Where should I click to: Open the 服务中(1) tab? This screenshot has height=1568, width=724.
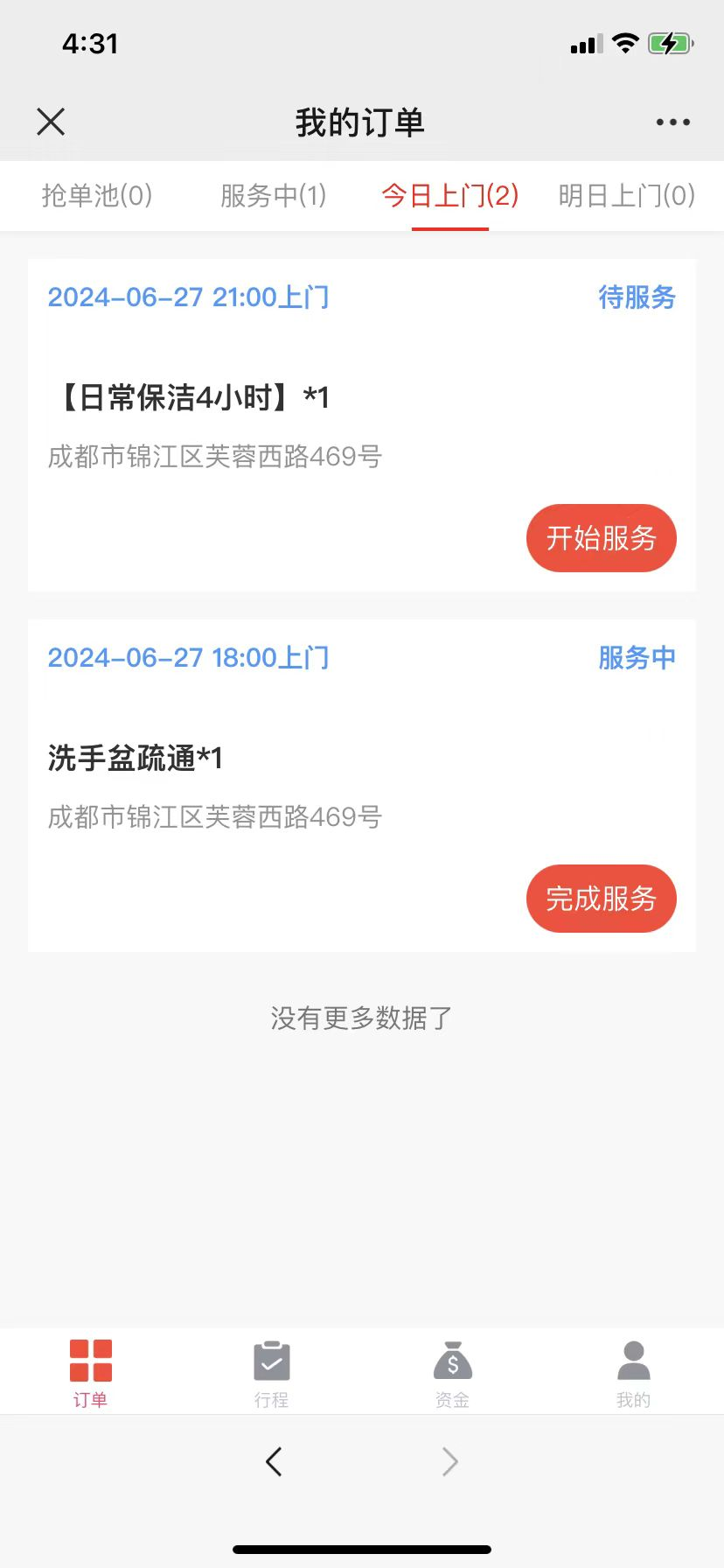point(272,196)
